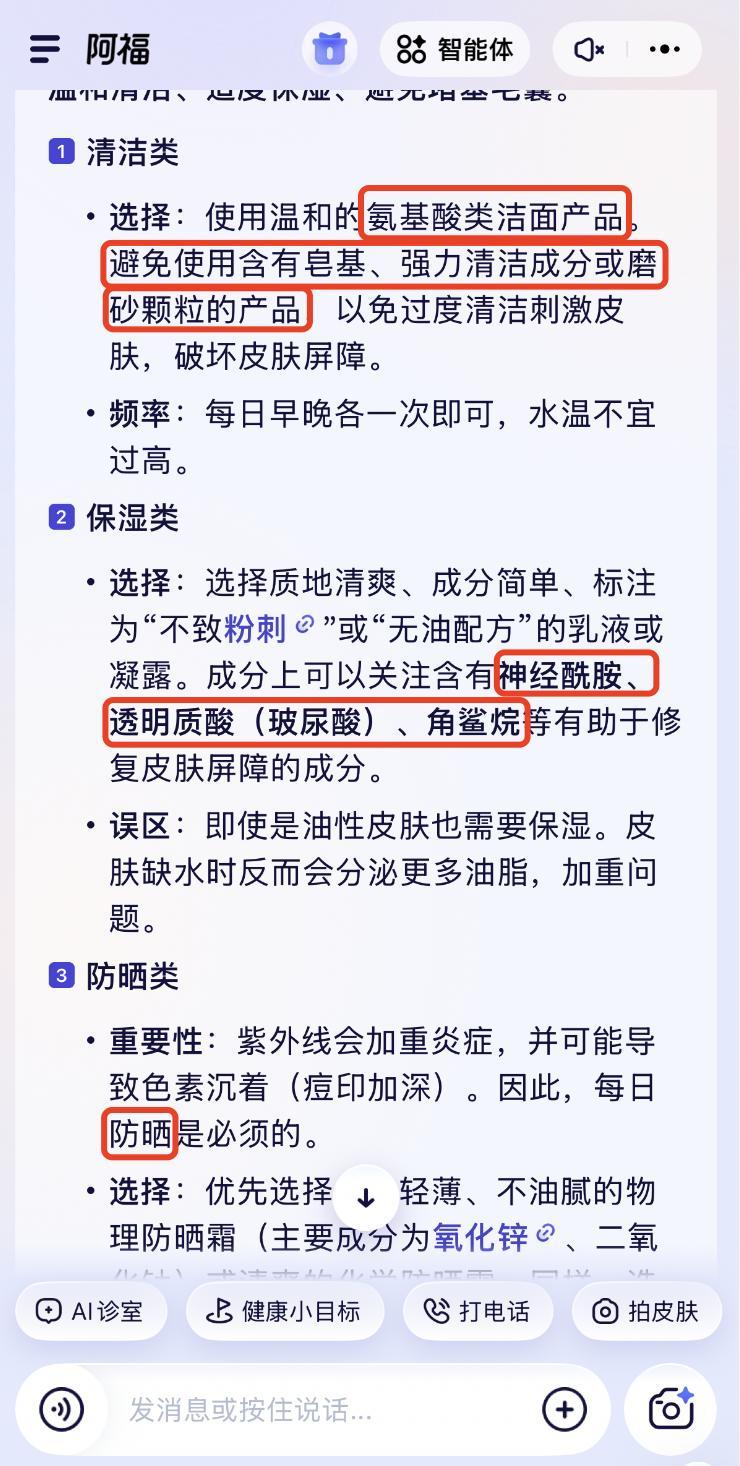Select the AI诊室 chip
The height and width of the screenshot is (1466, 740).
pos(89,1311)
